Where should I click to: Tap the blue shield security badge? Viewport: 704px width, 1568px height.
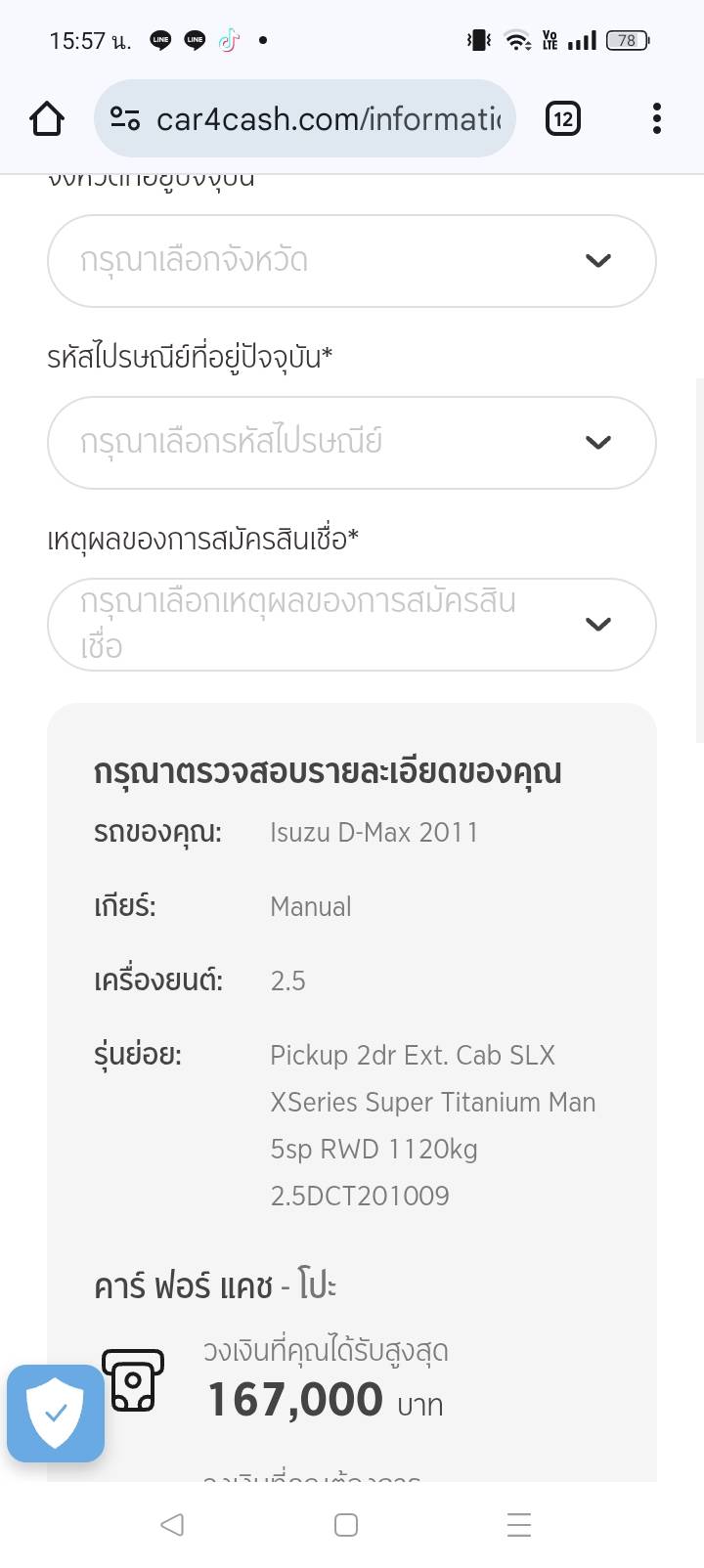[56, 1414]
